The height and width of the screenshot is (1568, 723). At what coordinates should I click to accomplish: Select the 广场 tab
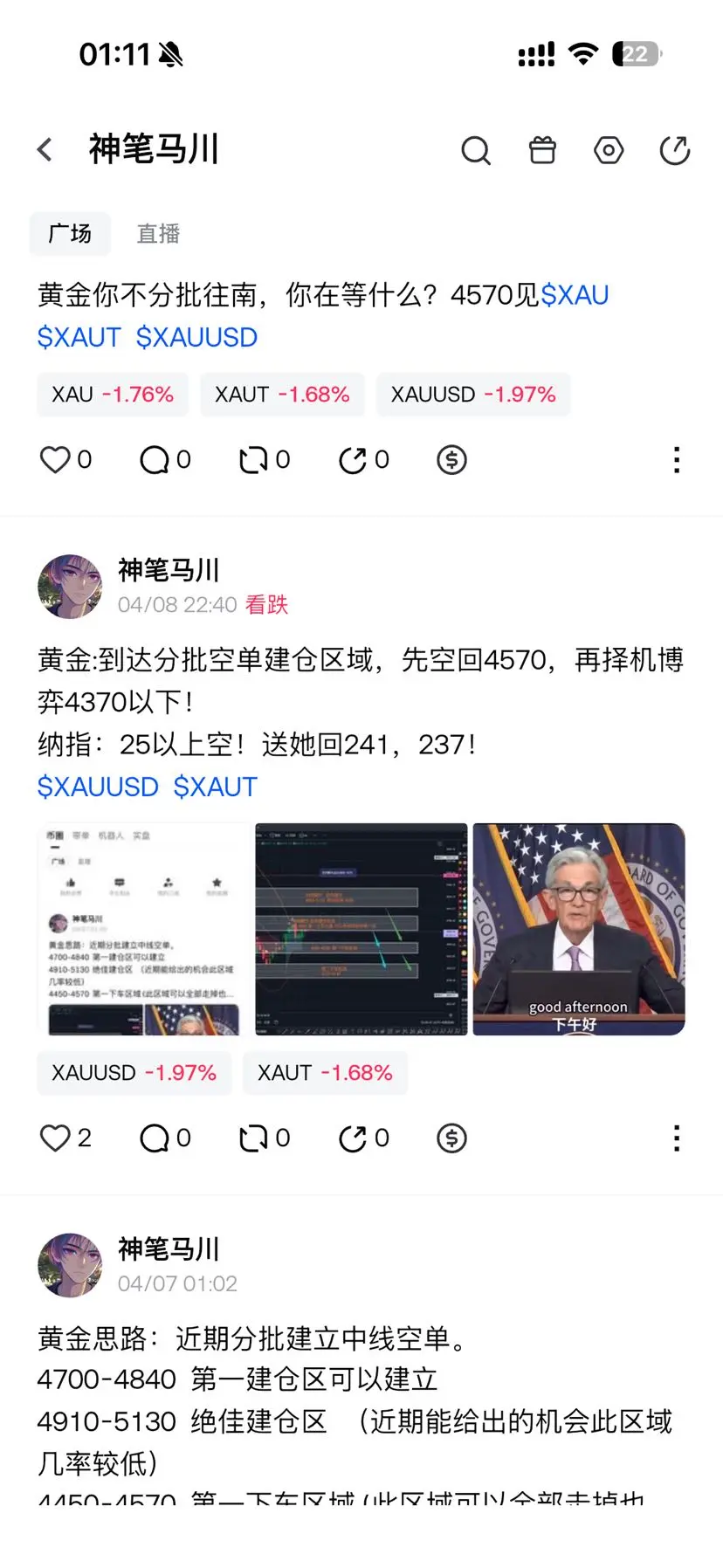[x=70, y=233]
